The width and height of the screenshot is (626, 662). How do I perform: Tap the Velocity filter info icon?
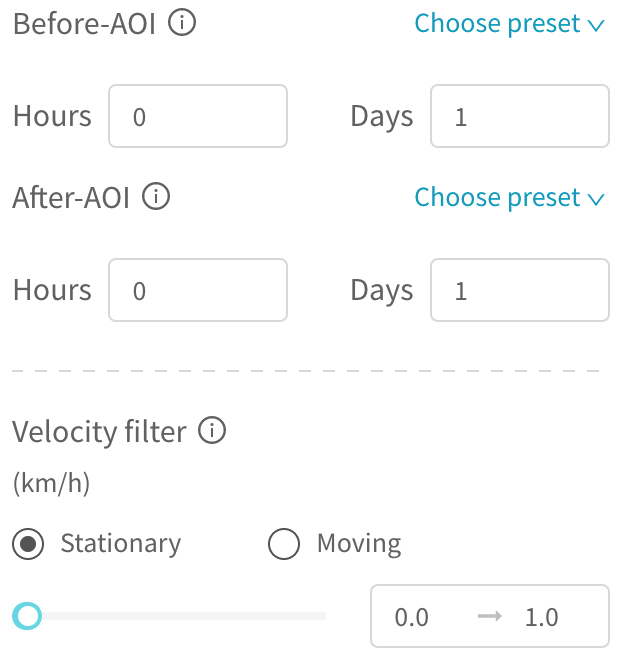[x=212, y=431]
